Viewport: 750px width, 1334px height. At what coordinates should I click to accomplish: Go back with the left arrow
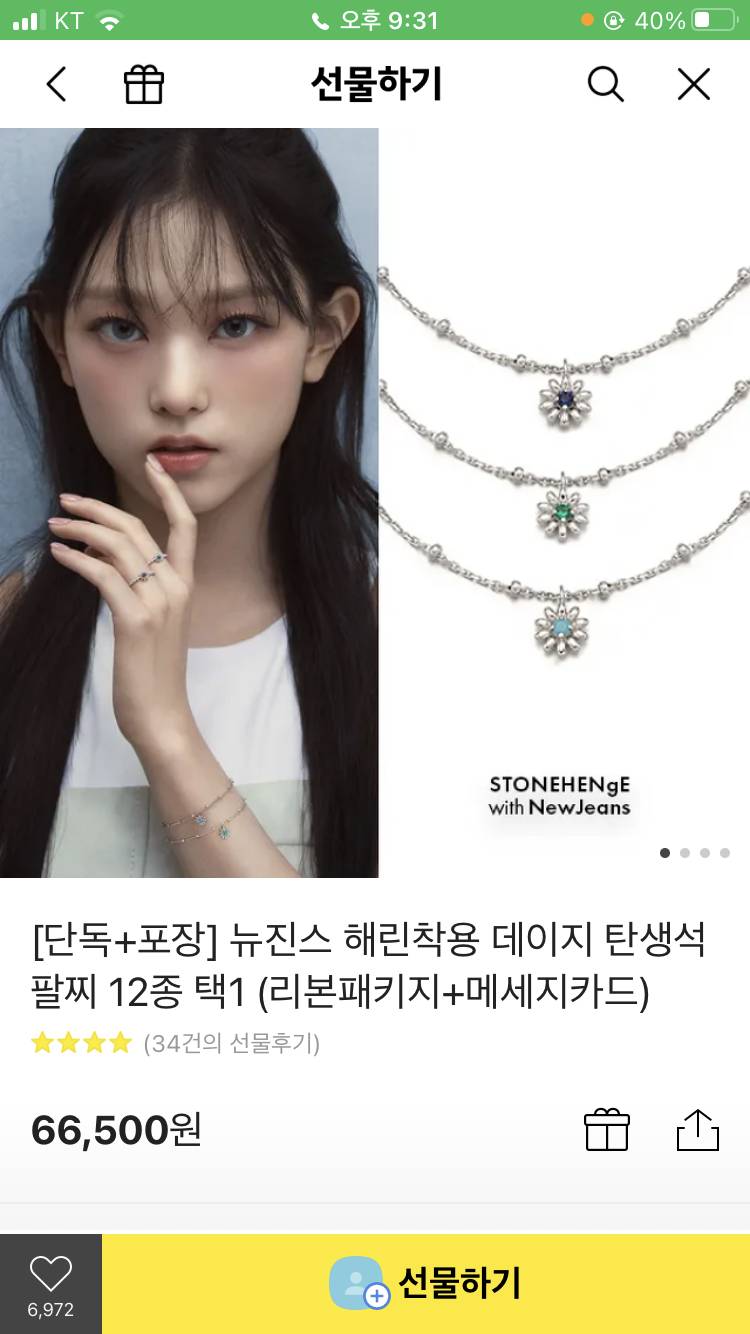[56, 84]
